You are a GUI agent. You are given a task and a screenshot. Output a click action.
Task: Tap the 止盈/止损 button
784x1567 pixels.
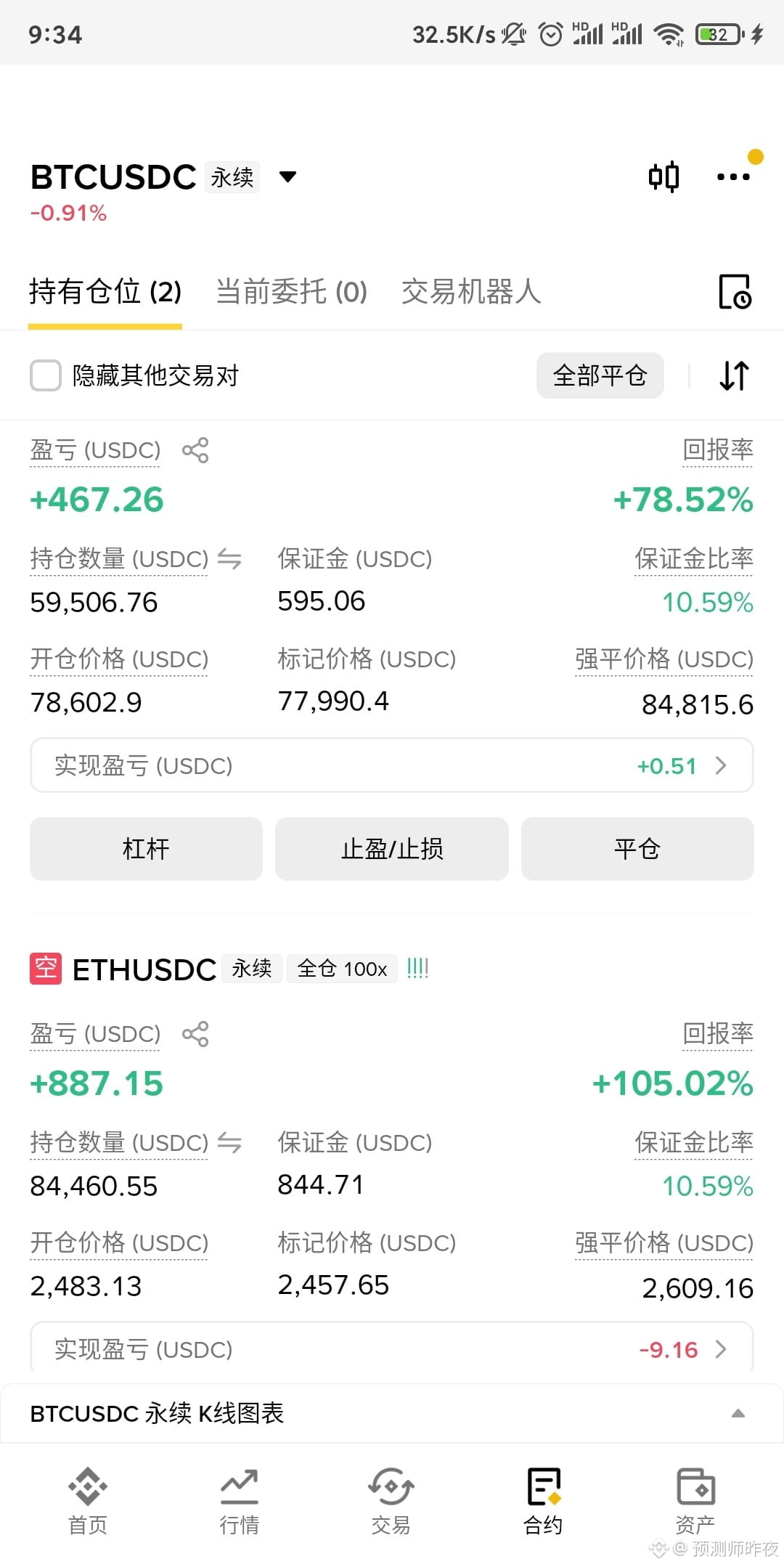(392, 848)
